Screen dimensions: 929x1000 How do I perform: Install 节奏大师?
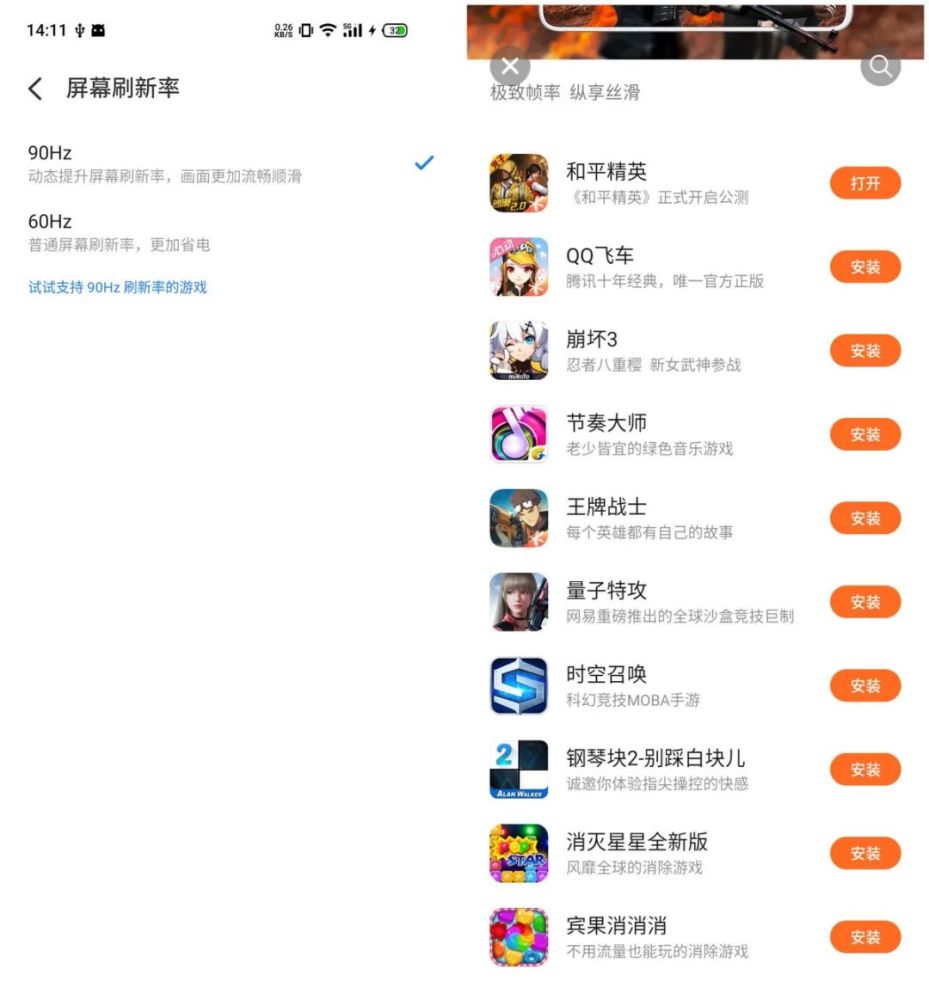pyautogui.click(x=865, y=435)
